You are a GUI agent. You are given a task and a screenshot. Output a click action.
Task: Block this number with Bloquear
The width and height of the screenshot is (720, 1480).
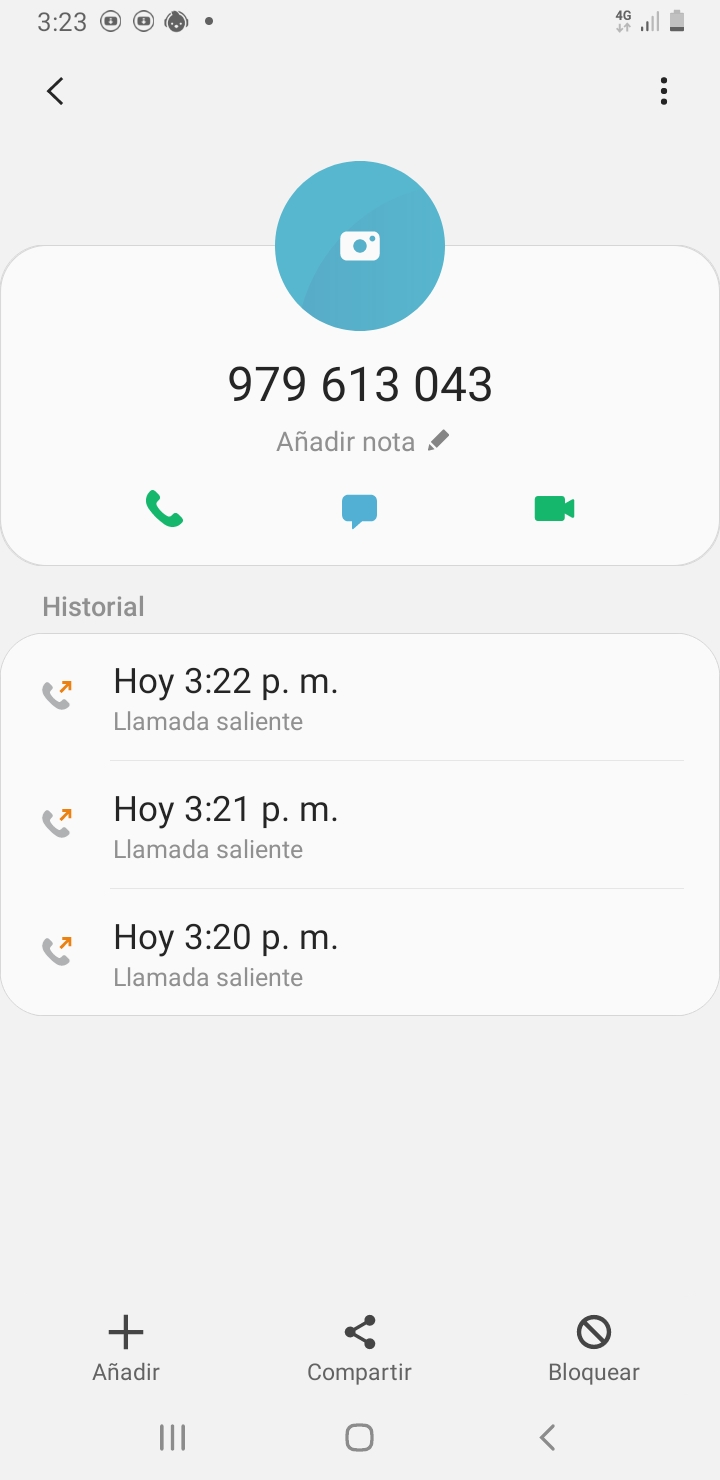594,1348
